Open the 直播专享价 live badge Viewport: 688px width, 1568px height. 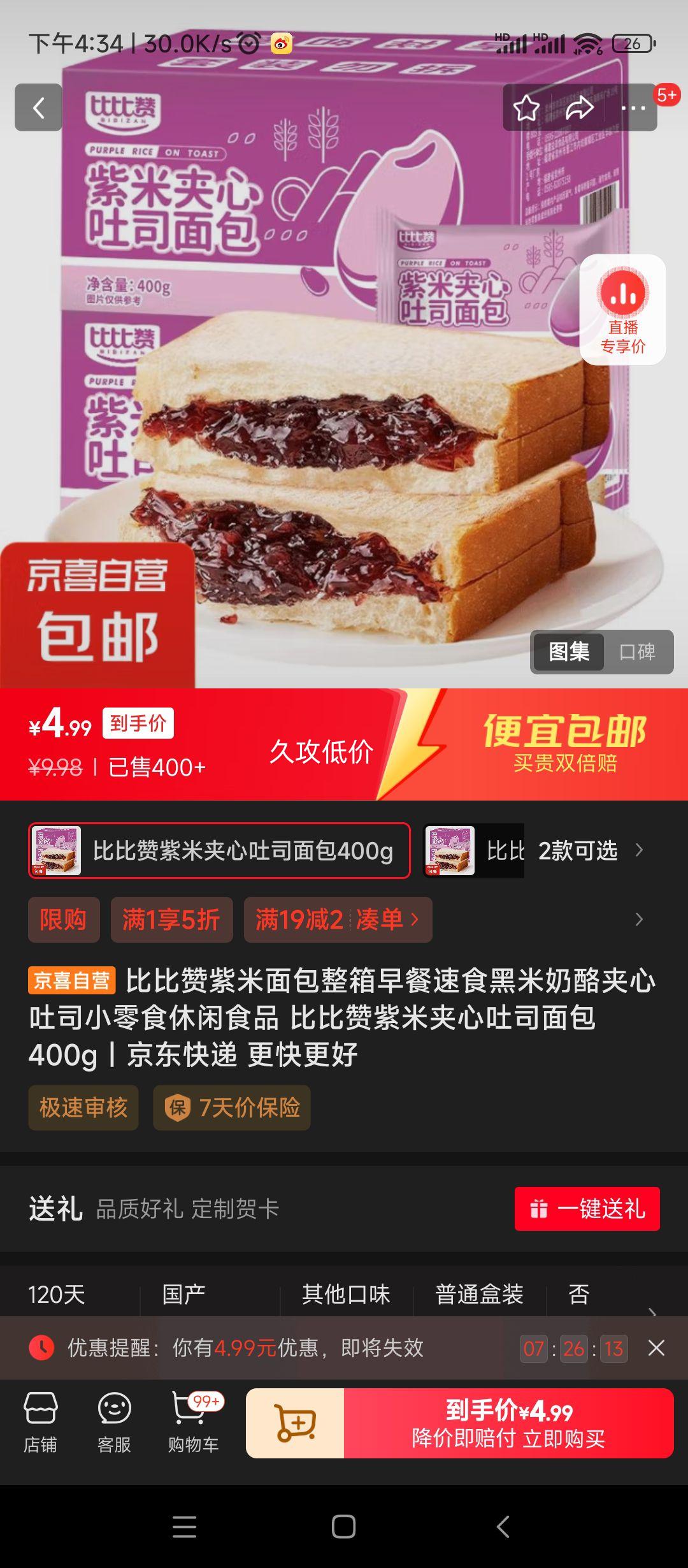pyautogui.click(x=623, y=310)
